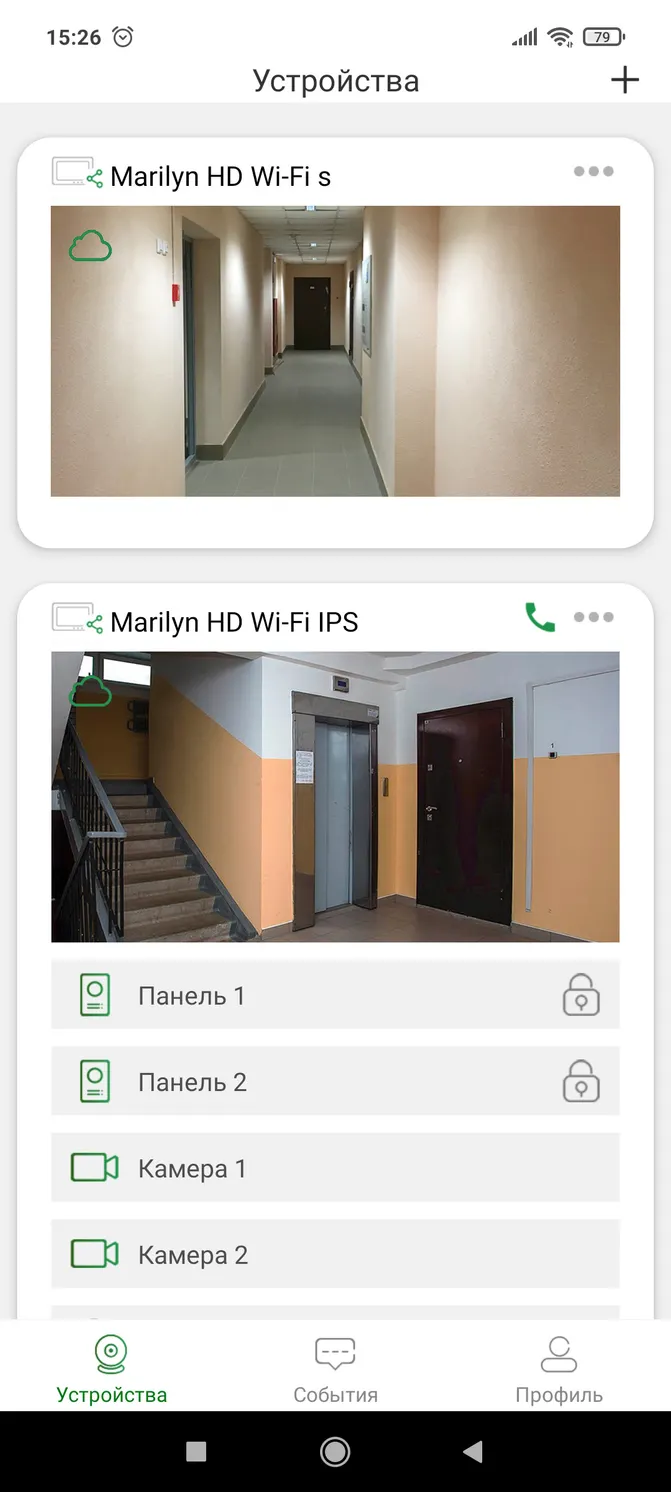Open the hallway preview of Marilyn HD Wi-Fi s

[335, 351]
